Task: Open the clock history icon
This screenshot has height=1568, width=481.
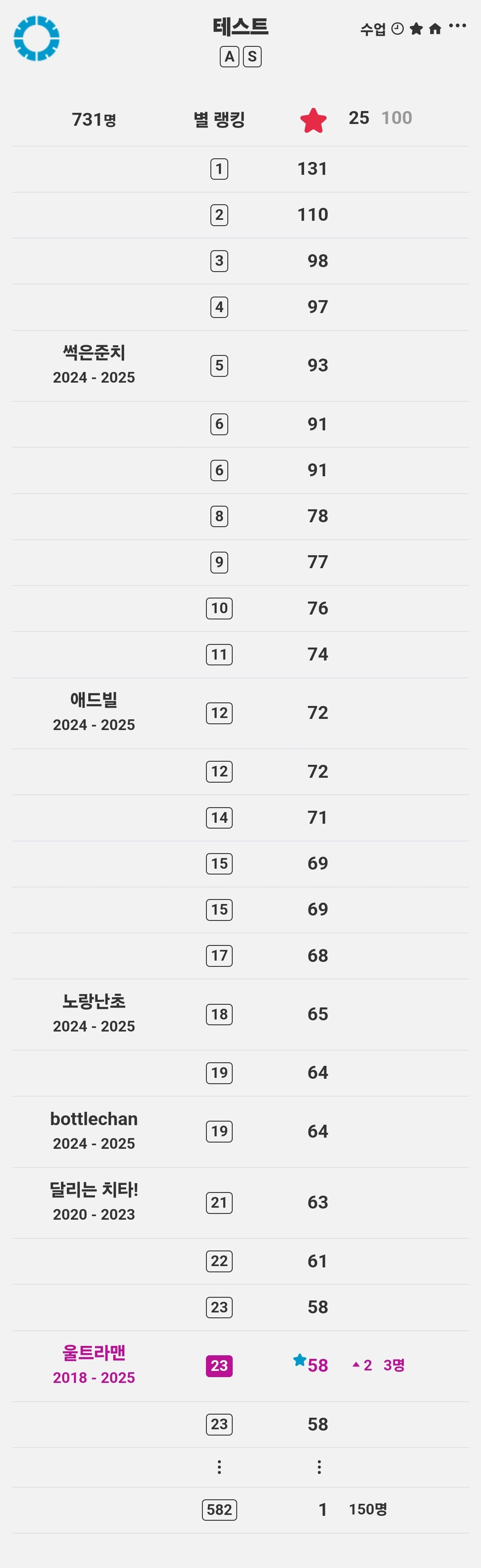Action: 397,29
